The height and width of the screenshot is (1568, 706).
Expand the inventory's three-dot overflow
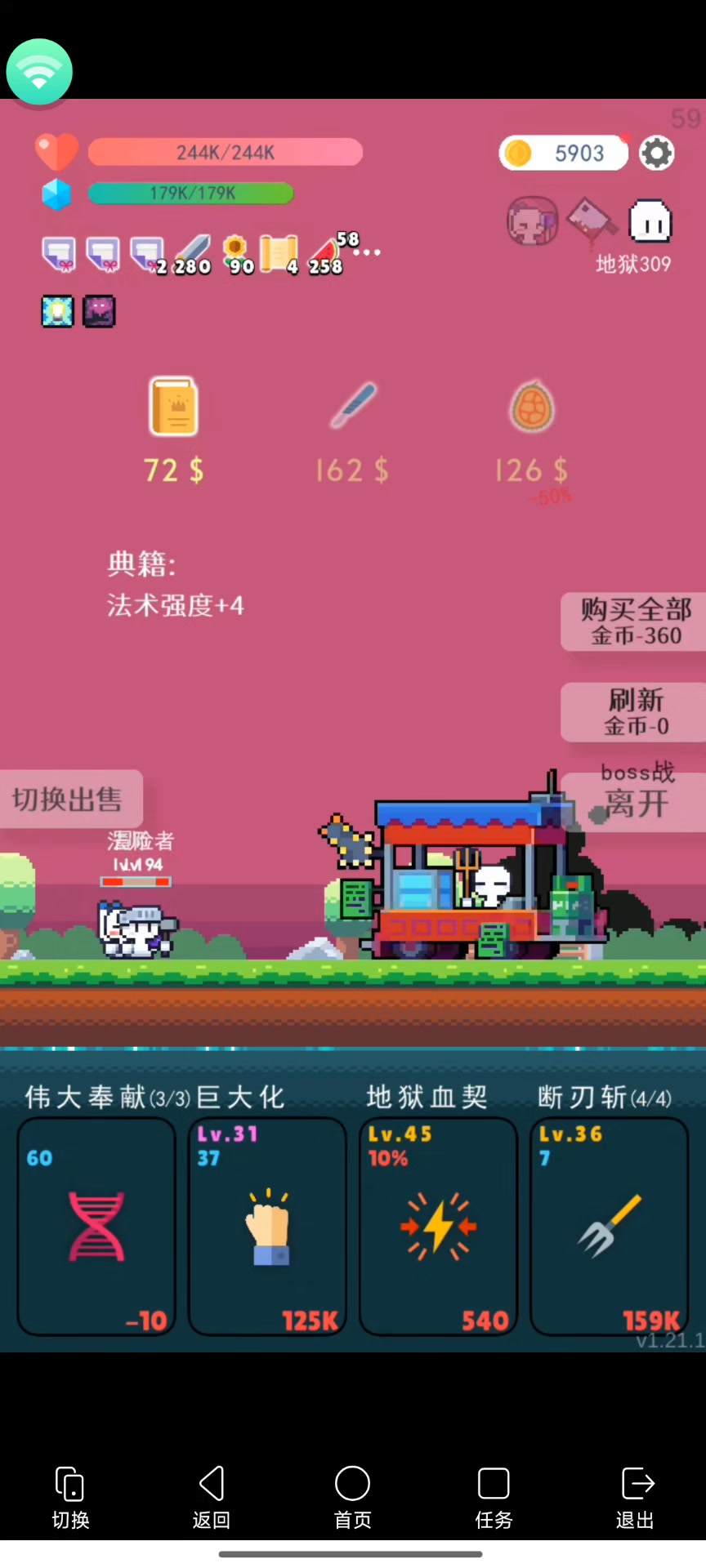click(x=367, y=252)
